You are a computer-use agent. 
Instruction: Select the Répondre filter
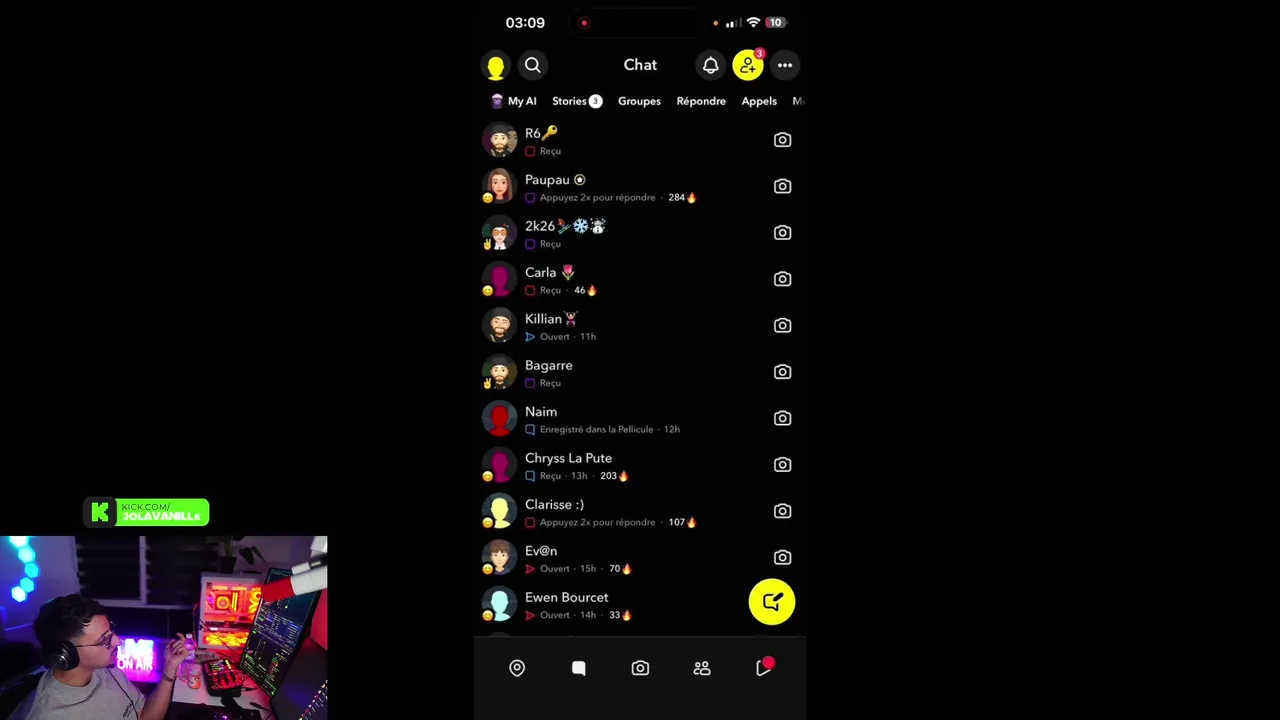(x=701, y=101)
